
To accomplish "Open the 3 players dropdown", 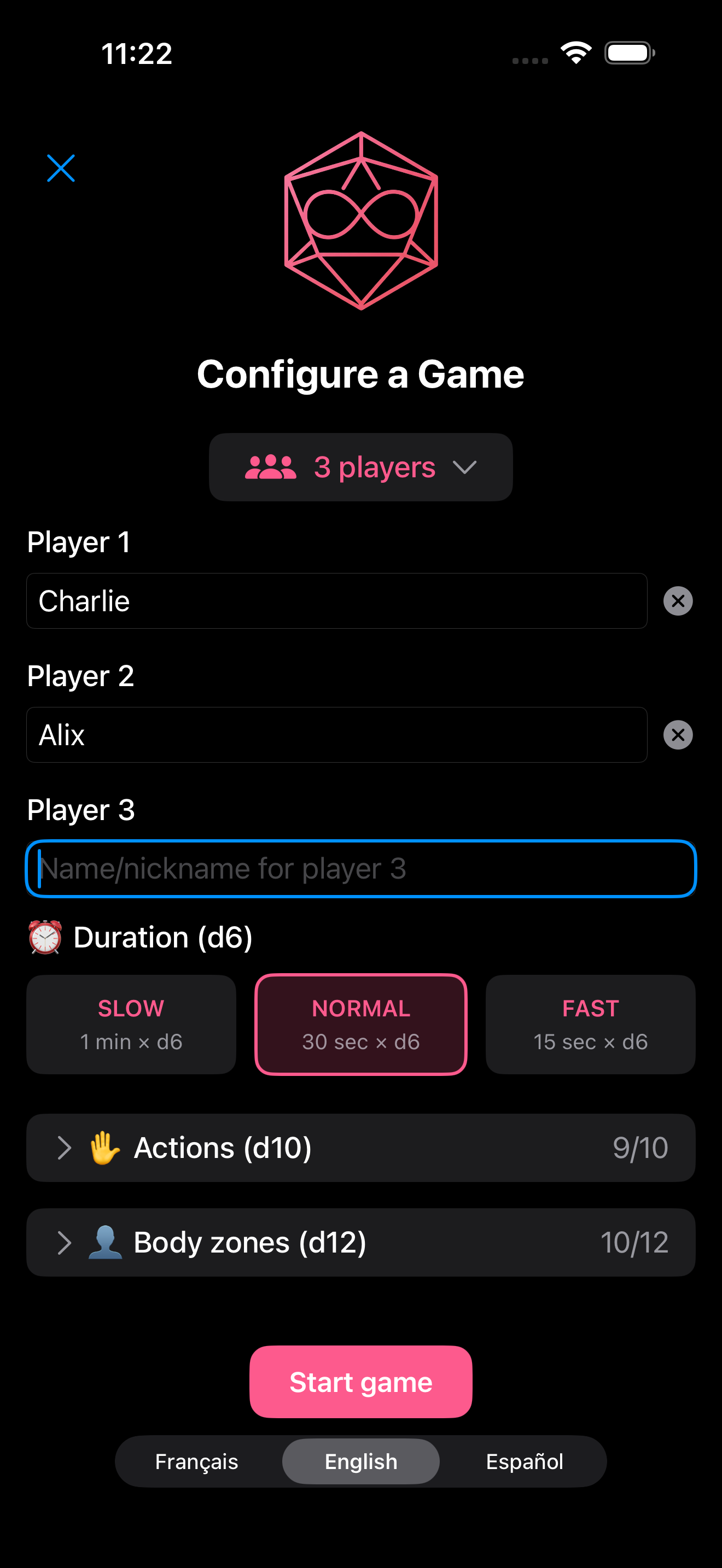I will (360, 466).
